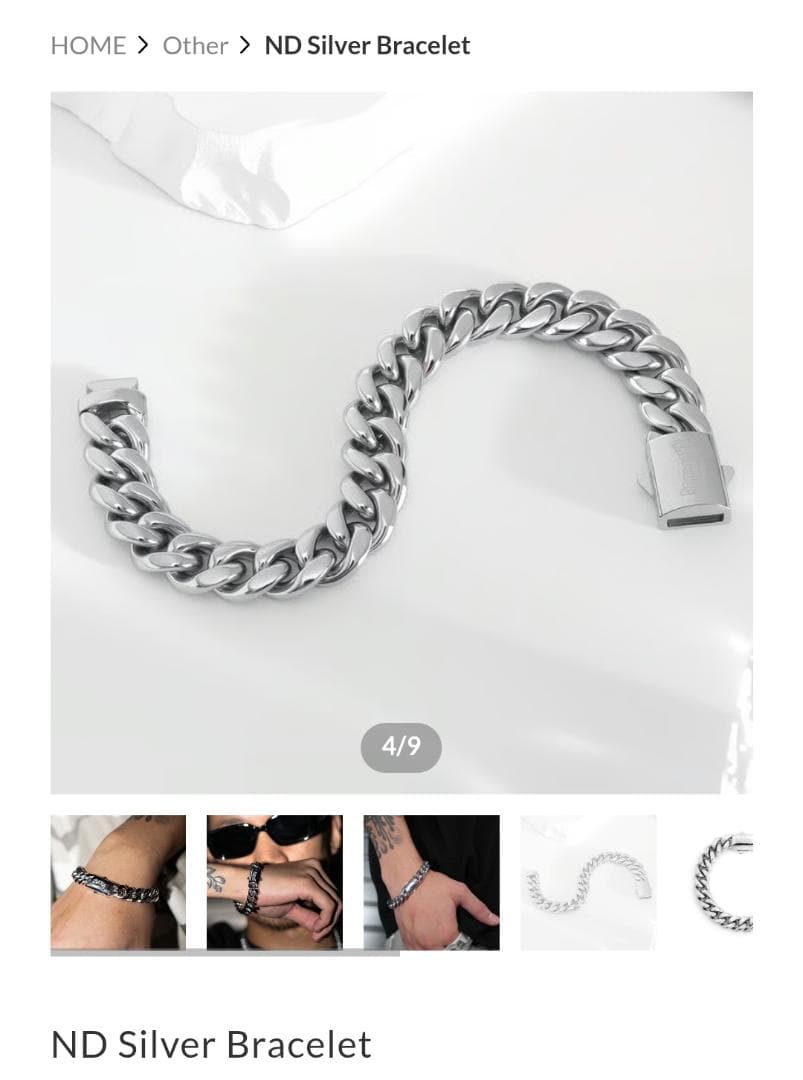Click the chevron between Other and ND Silver Bracelet
The width and height of the screenshot is (803, 1080).
[243, 45]
